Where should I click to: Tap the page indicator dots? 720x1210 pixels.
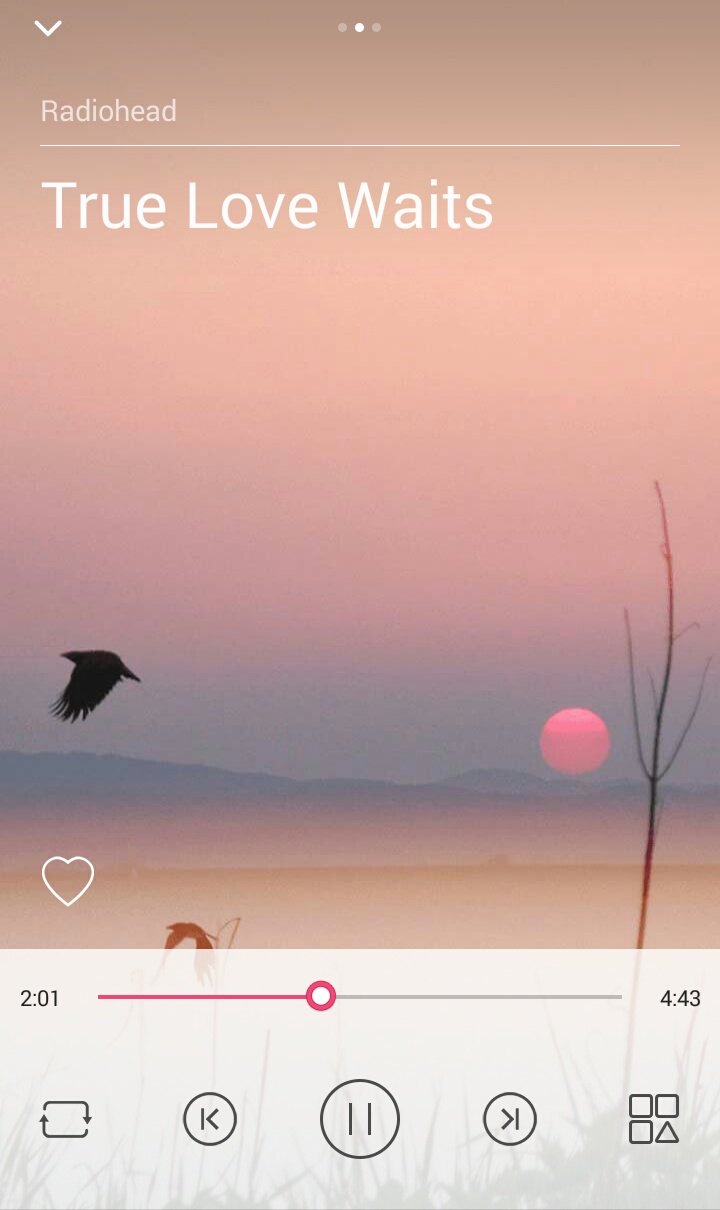tap(360, 28)
